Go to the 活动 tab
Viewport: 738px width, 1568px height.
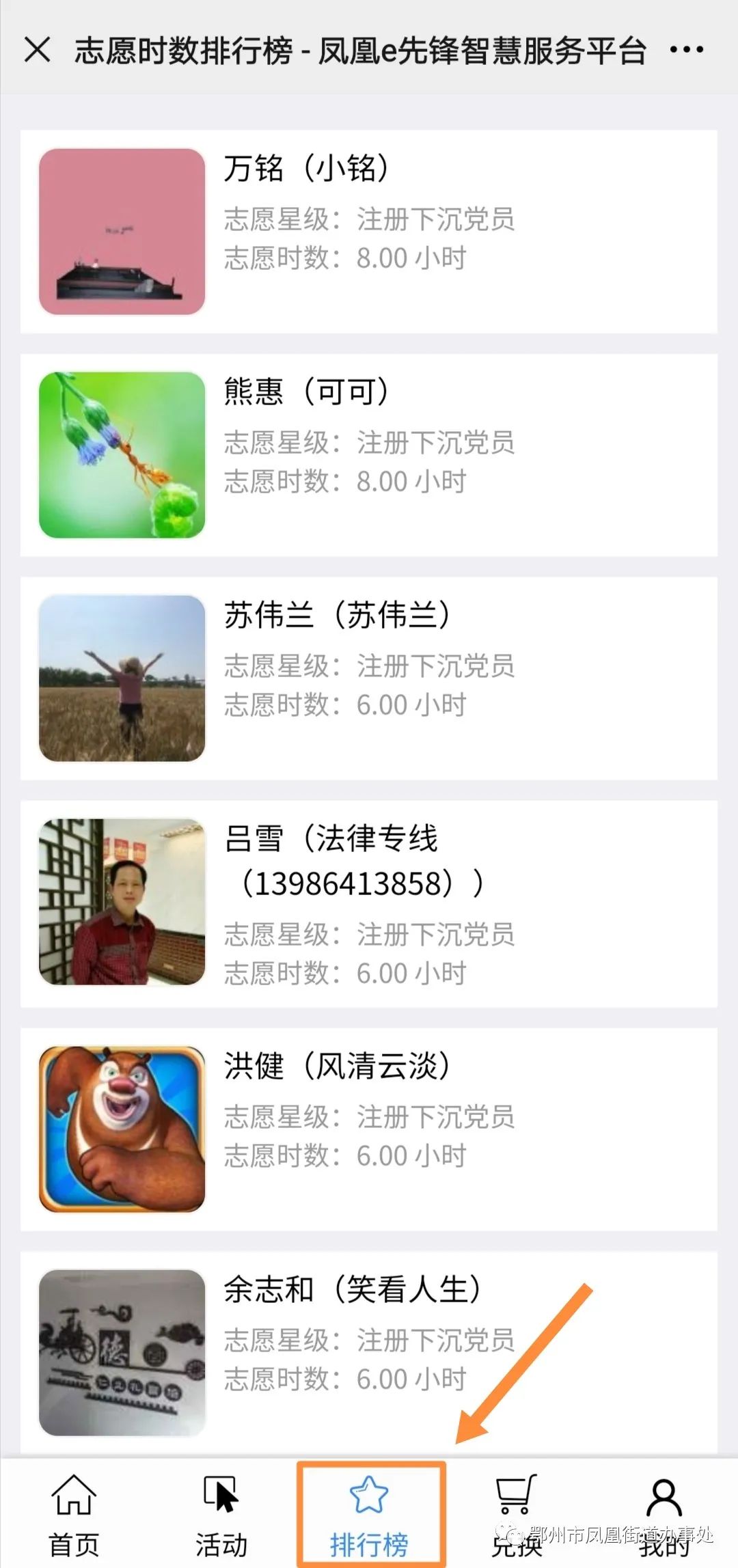pos(221,1515)
